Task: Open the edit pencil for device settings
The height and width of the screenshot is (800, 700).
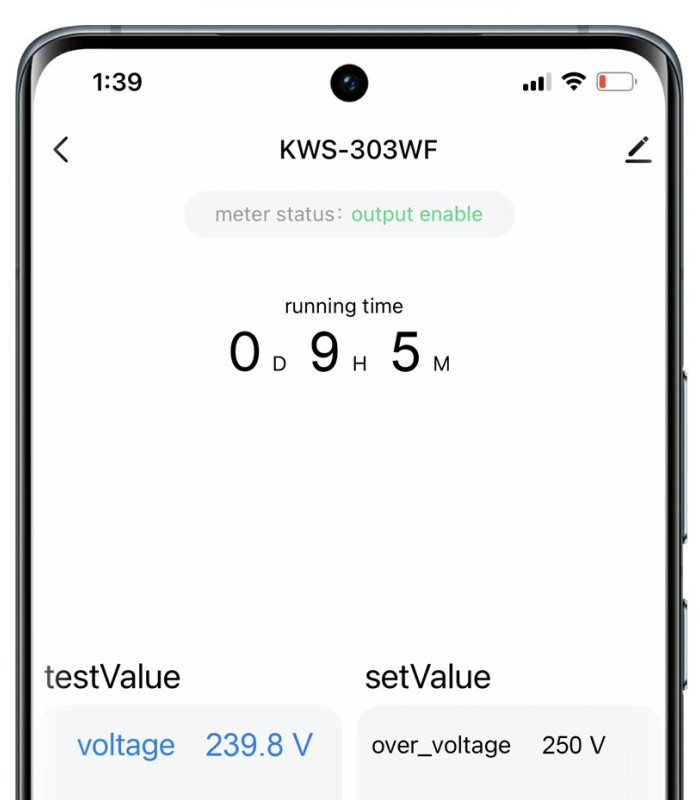Action: point(638,150)
